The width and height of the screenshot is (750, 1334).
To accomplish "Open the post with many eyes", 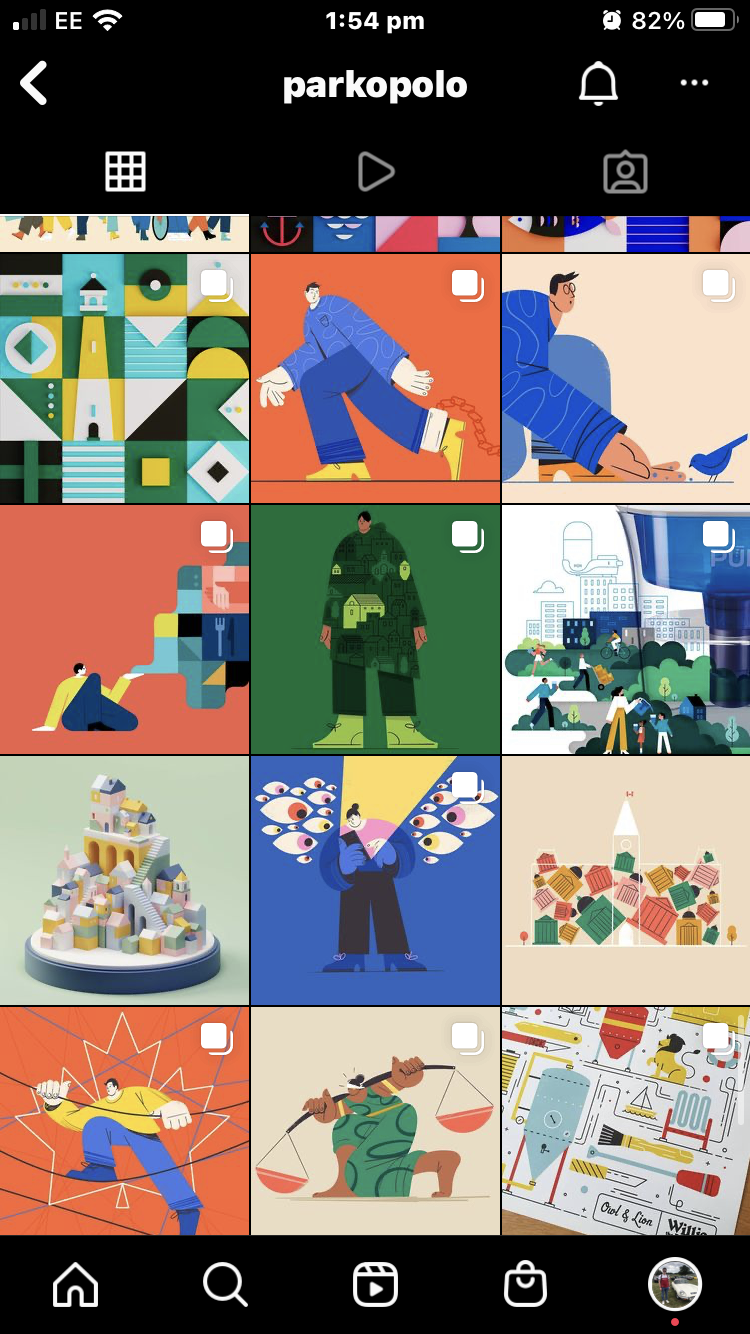I will coord(375,880).
